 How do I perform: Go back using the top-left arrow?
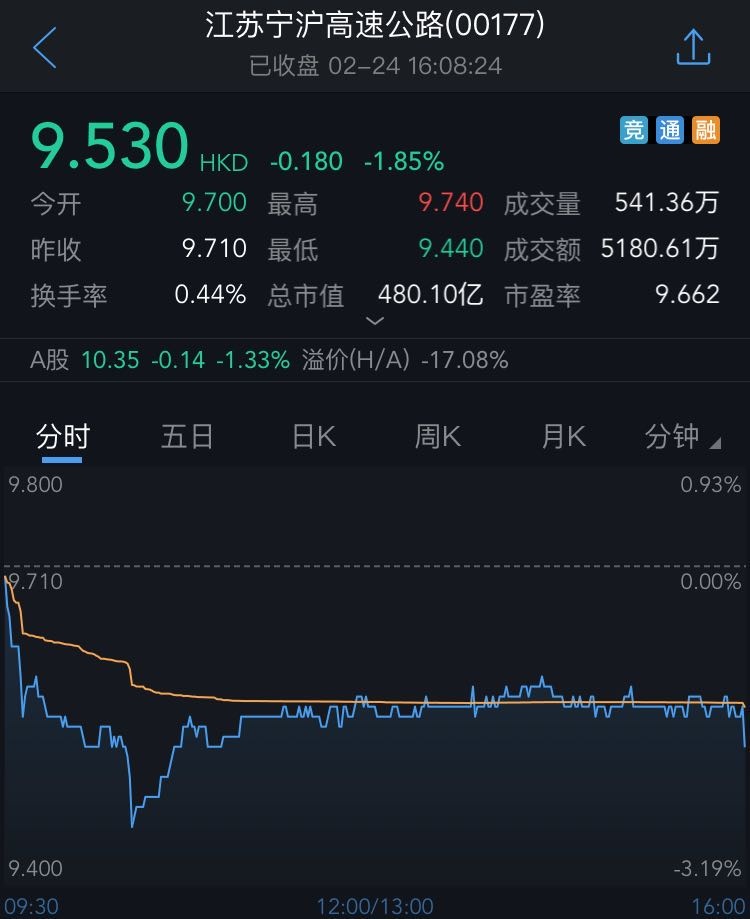pyautogui.click(x=44, y=48)
